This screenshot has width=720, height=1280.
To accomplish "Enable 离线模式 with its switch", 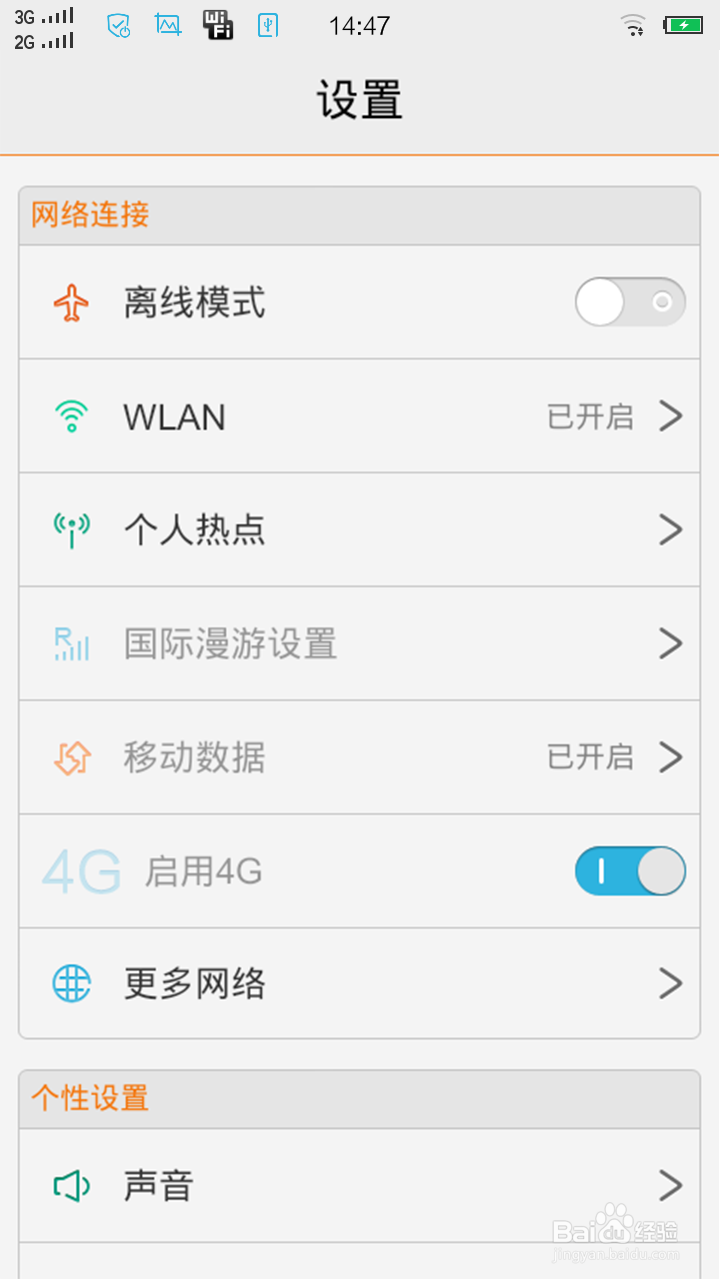I will [x=629, y=302].
